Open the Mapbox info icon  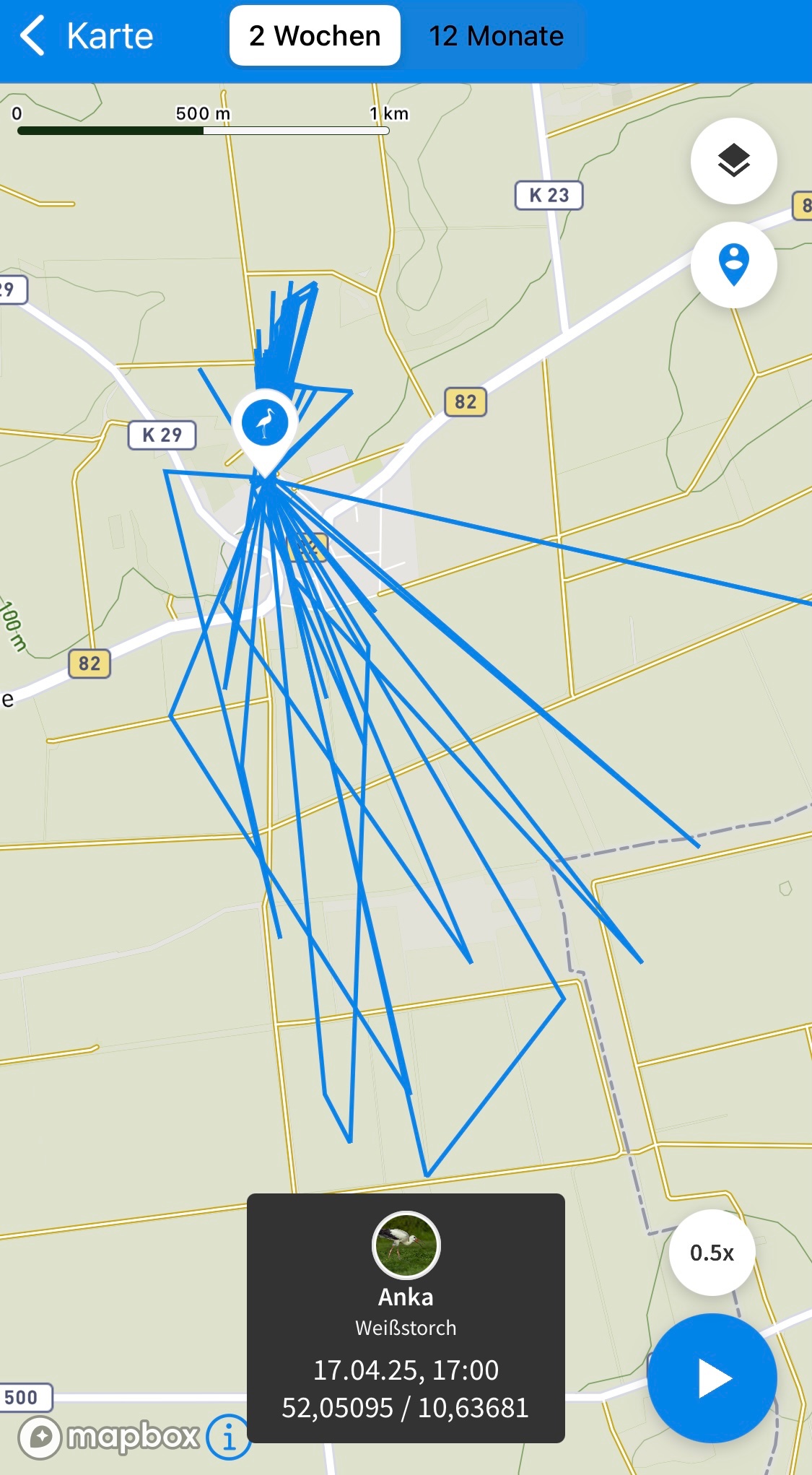click(x=229, y=1437)
